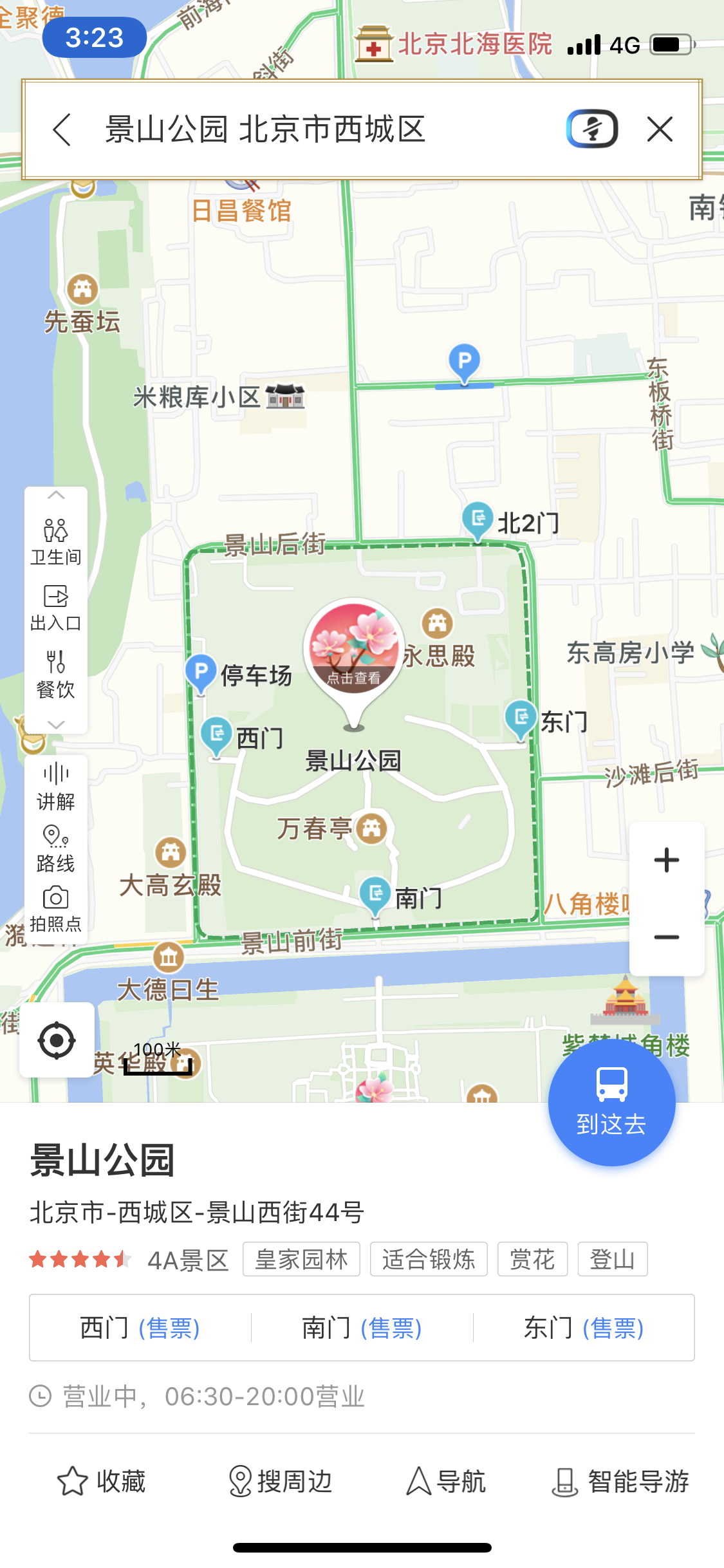
Task: Show 出入口 entrances on map
Action: tap(56, 608)
